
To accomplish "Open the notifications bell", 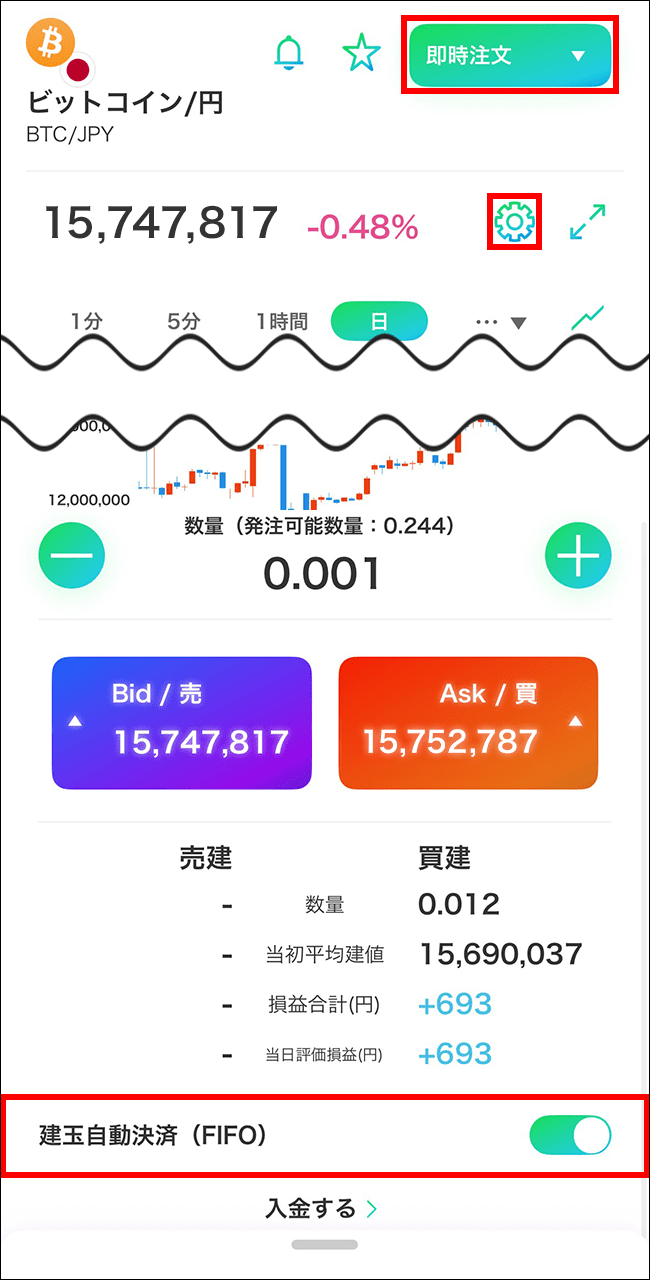I will pyautogui.click(x=289, y=54).
